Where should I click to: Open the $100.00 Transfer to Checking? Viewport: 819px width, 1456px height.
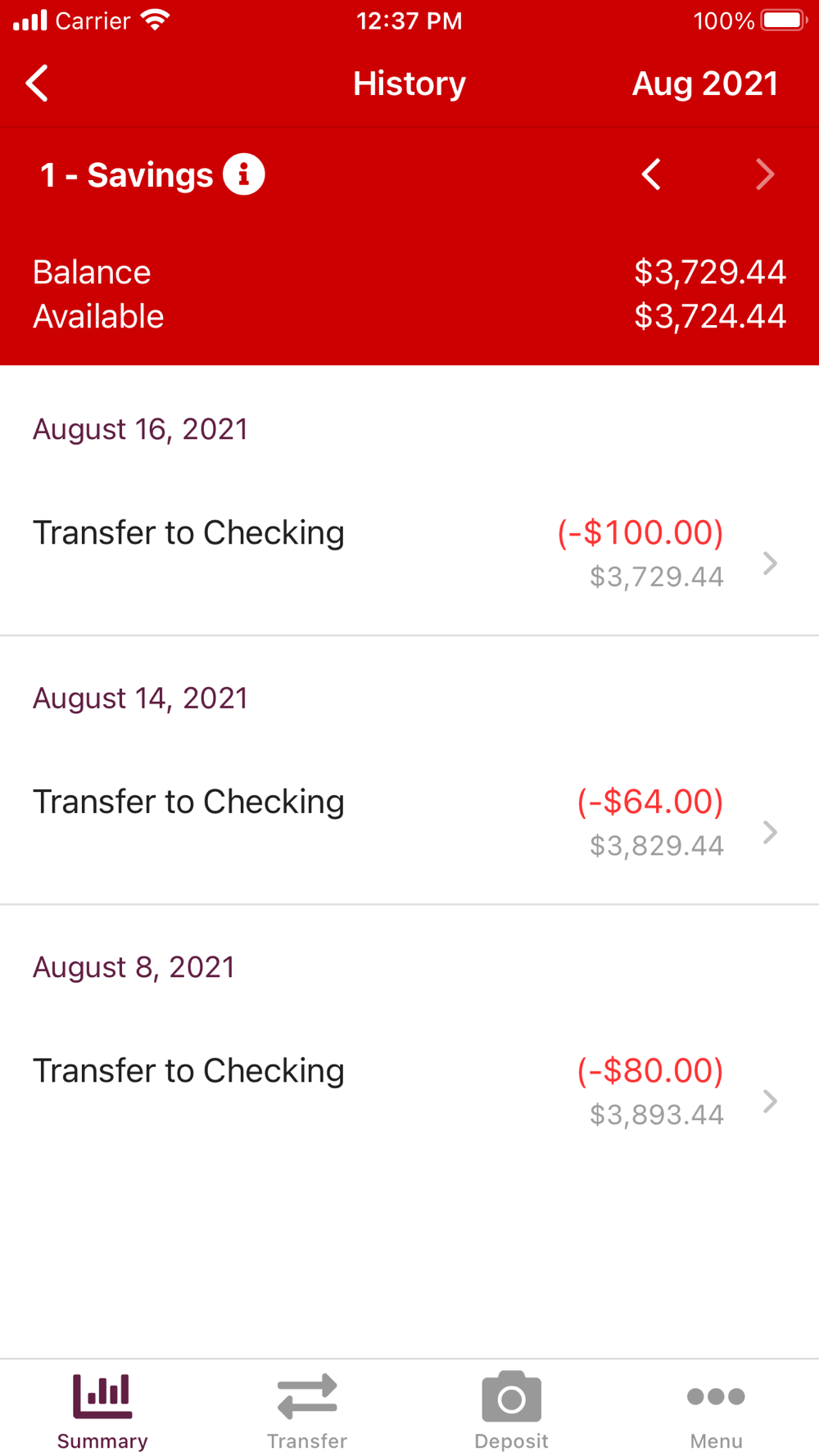(x=409, y=554)
